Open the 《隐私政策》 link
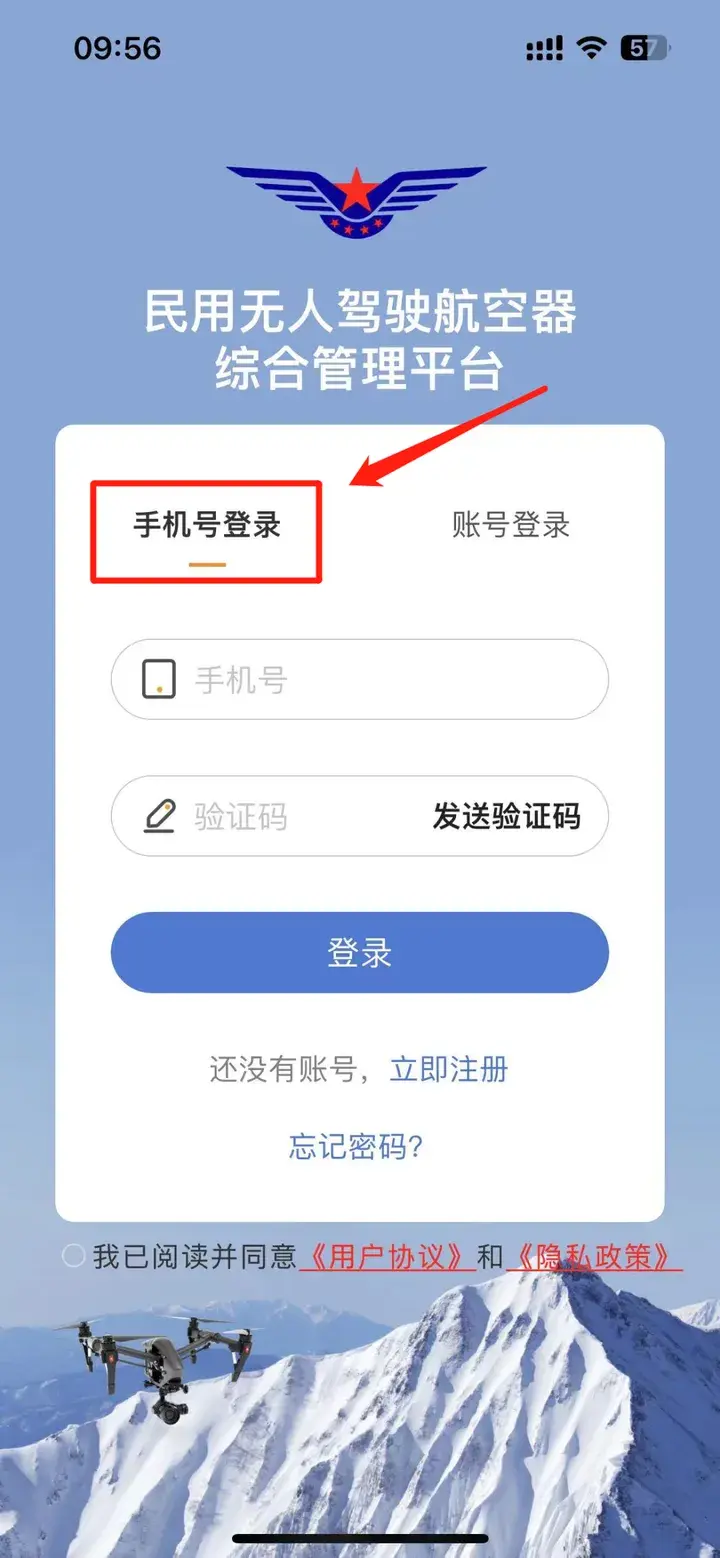The width and height of the screenshot is (720, 1558). (594, 1257)
